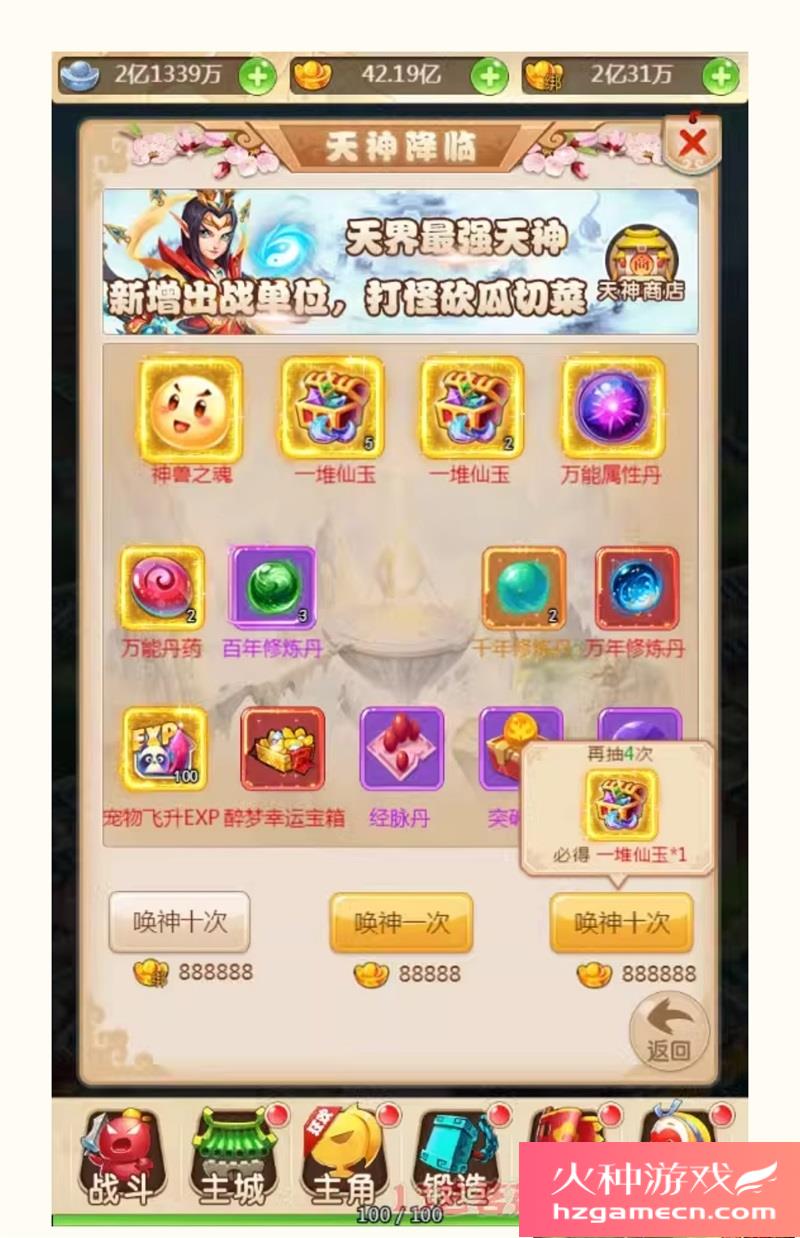Go back with the 返回 button
The height and width of the screenshot is (1238, 800).
tap(669, 1030)
